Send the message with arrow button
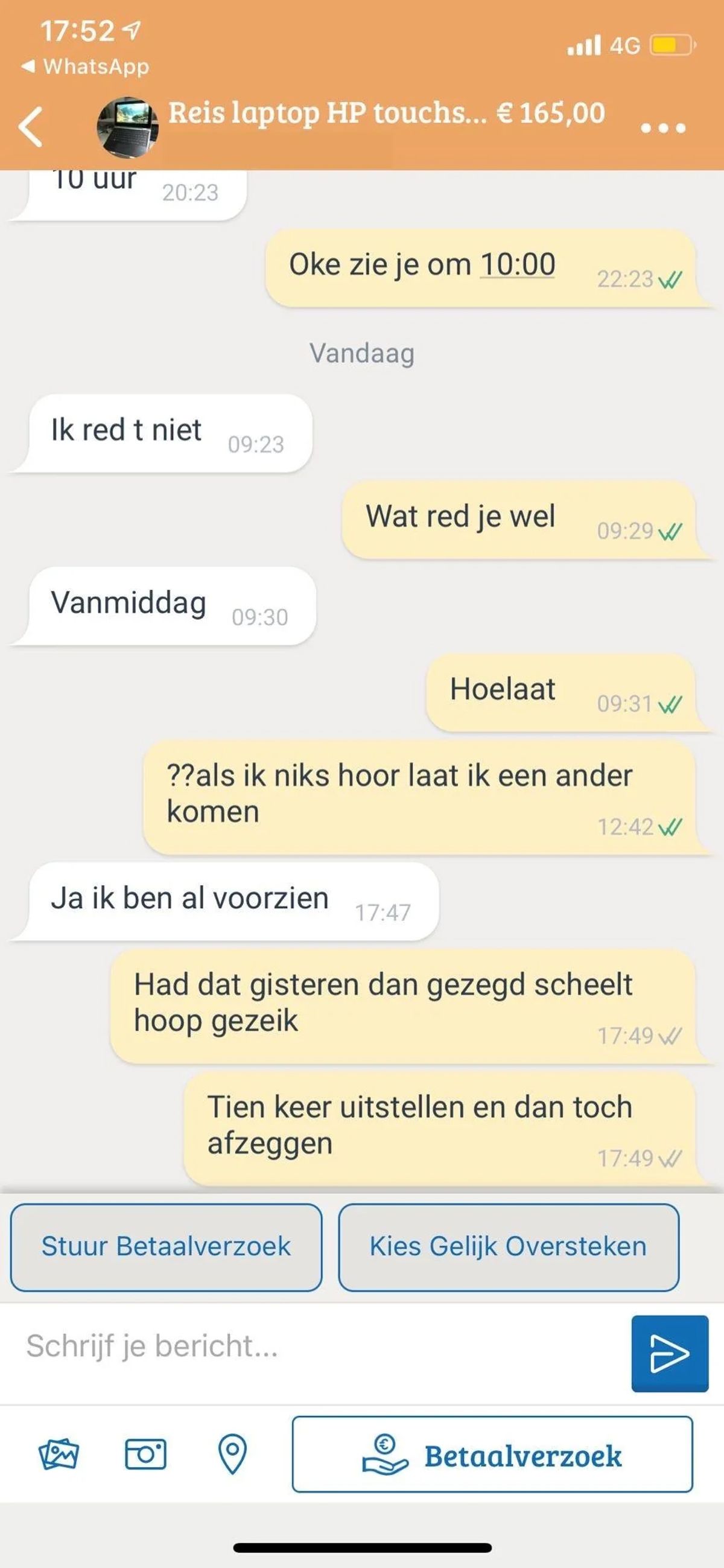 tap(669, 1354)
